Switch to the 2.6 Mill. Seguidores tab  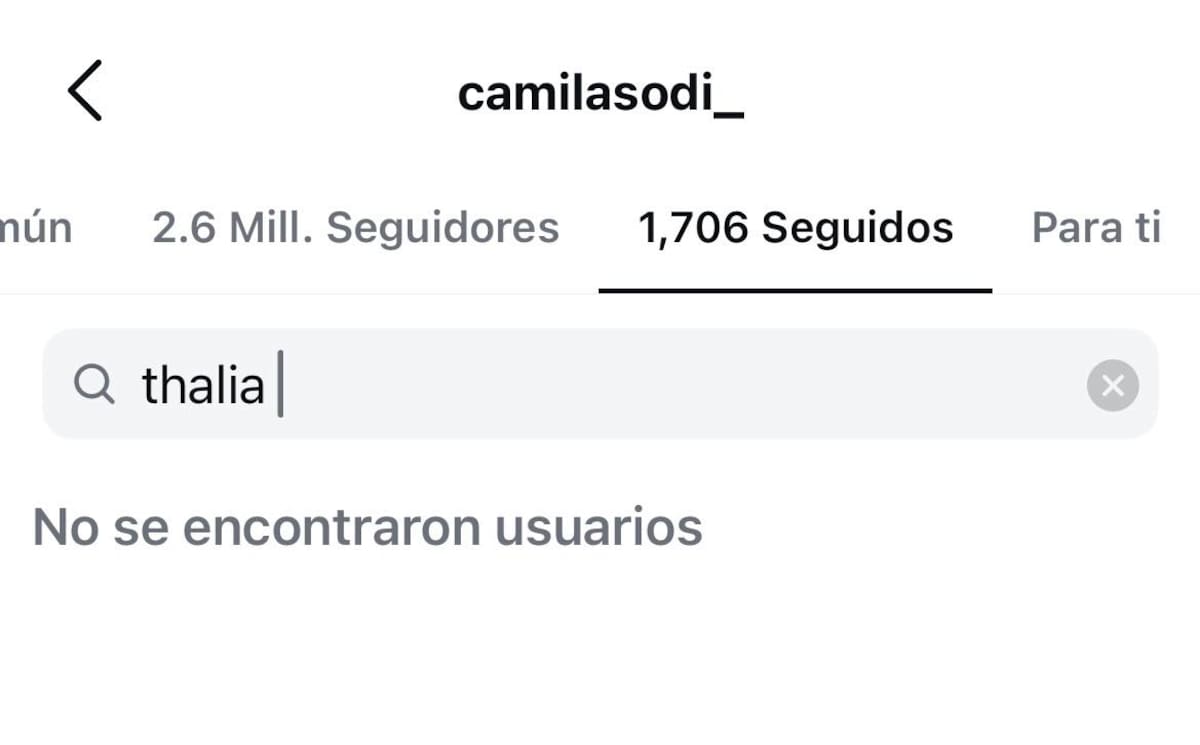pos(355,229)
